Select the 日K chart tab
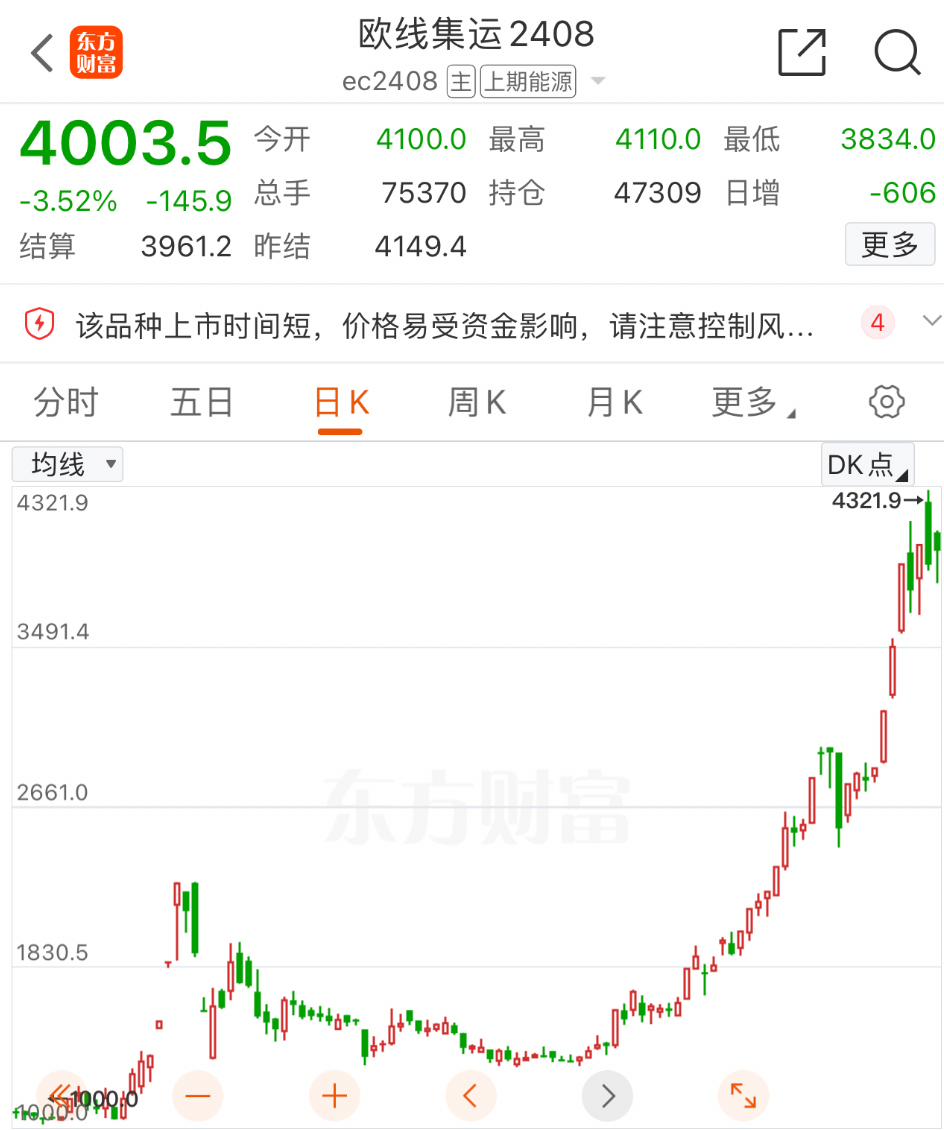The image size is (944, 1130). 341,403
